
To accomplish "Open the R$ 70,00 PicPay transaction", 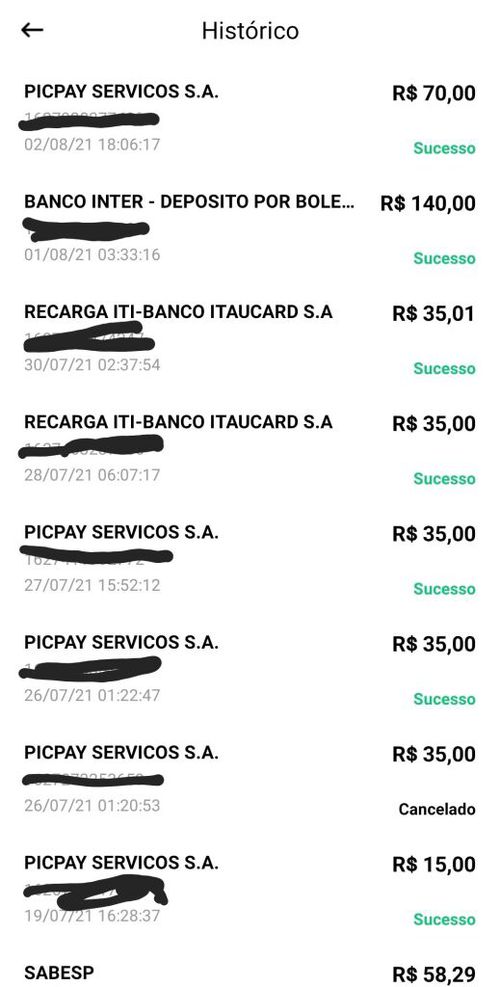I will tap(250, 120).
